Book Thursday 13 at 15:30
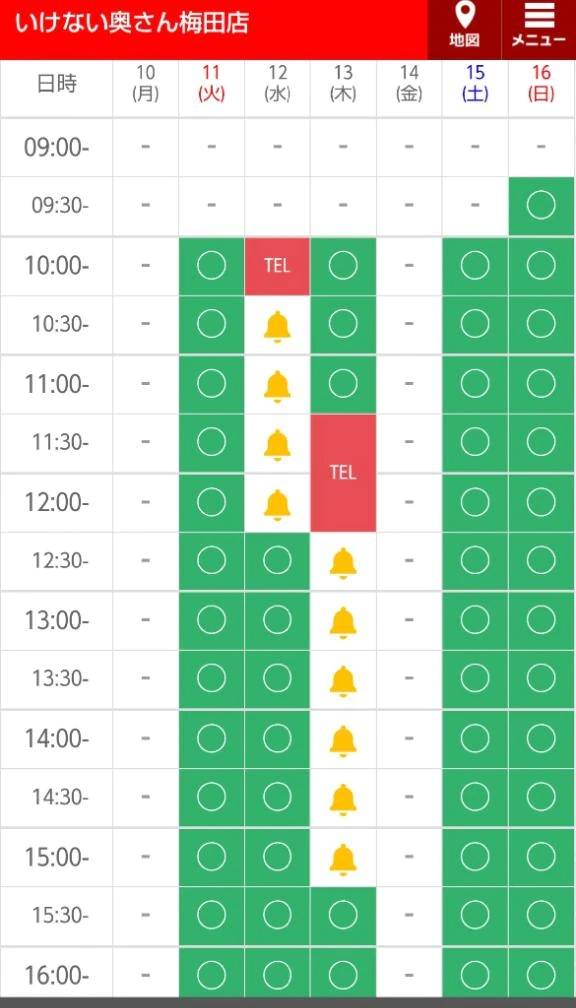The width and height of the screenshot is (576, 1008). point(343,916)
